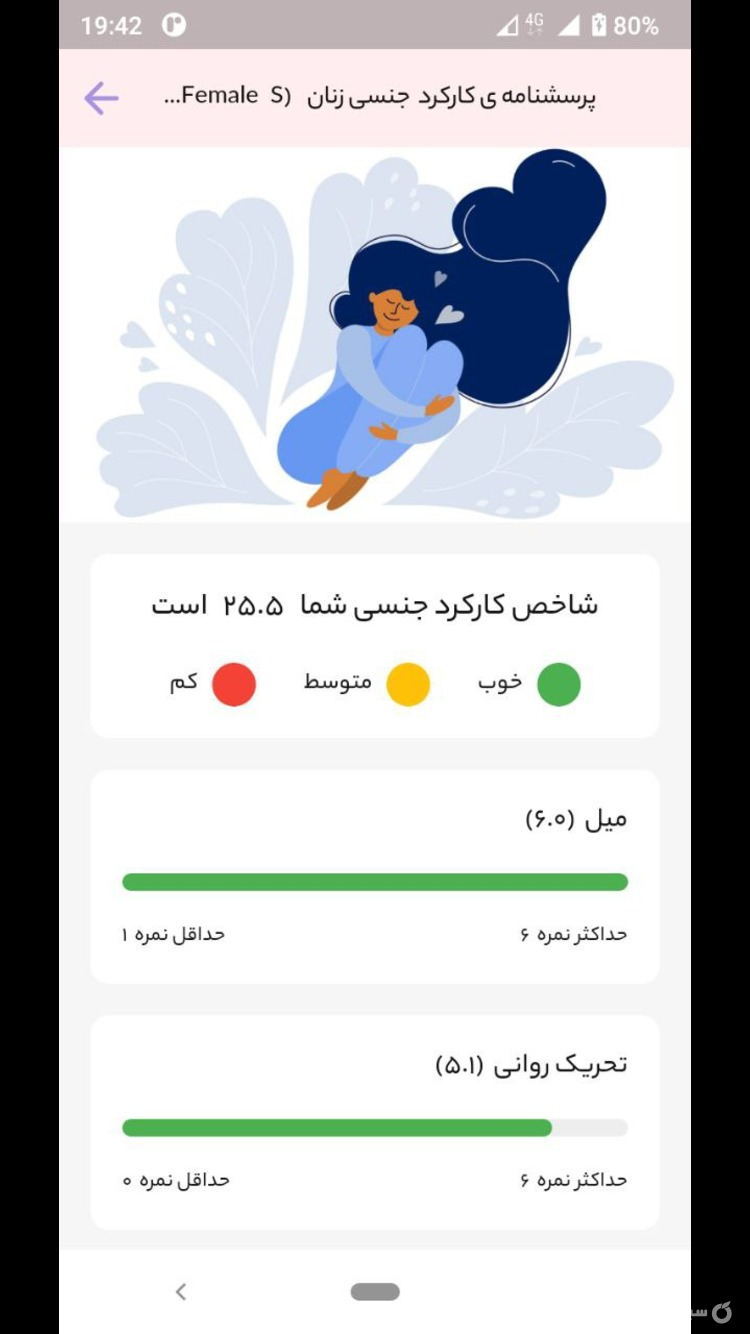Open the FSFI results header bar
The width and height of the screenshot is (750, 1334).
[x=375, y=97]
